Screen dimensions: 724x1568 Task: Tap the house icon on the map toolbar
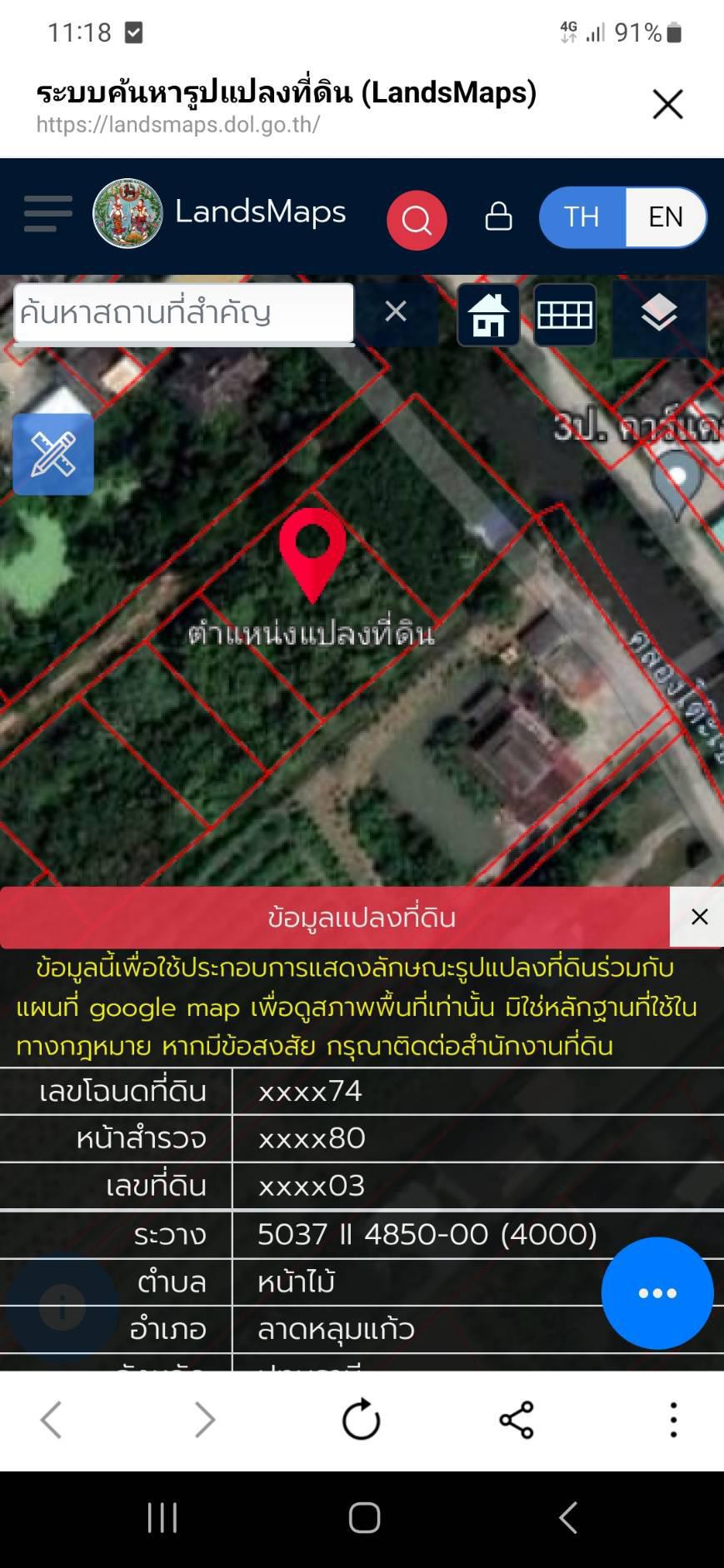(x=488, y=315)
